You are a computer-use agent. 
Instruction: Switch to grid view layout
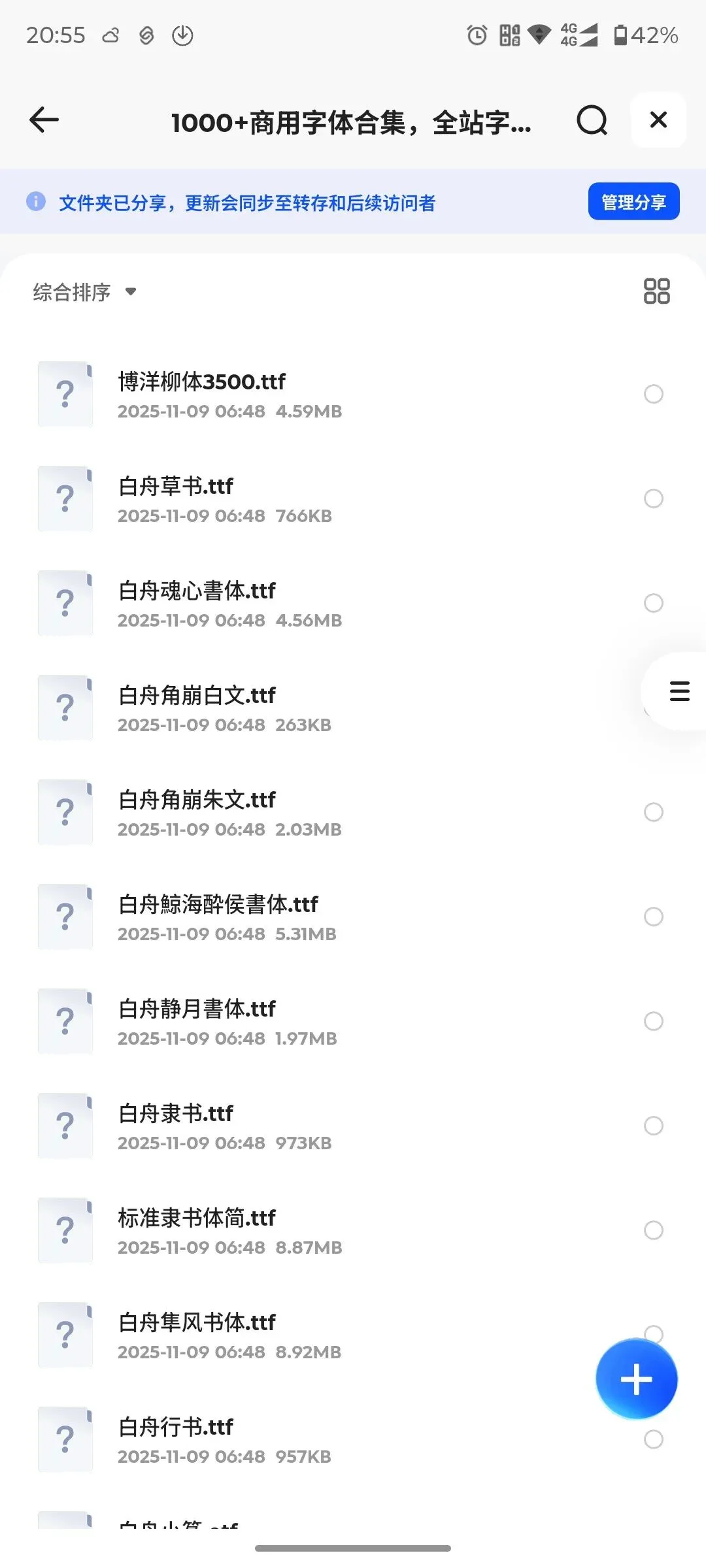point(656,291)
